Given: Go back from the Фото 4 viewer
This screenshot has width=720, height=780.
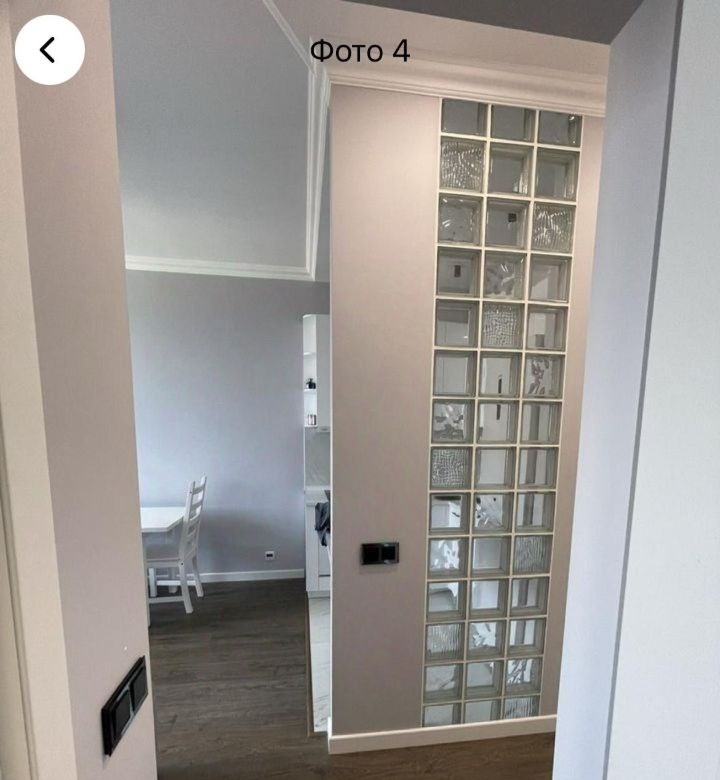Looking at the screenshot, I should coord(49,50).
